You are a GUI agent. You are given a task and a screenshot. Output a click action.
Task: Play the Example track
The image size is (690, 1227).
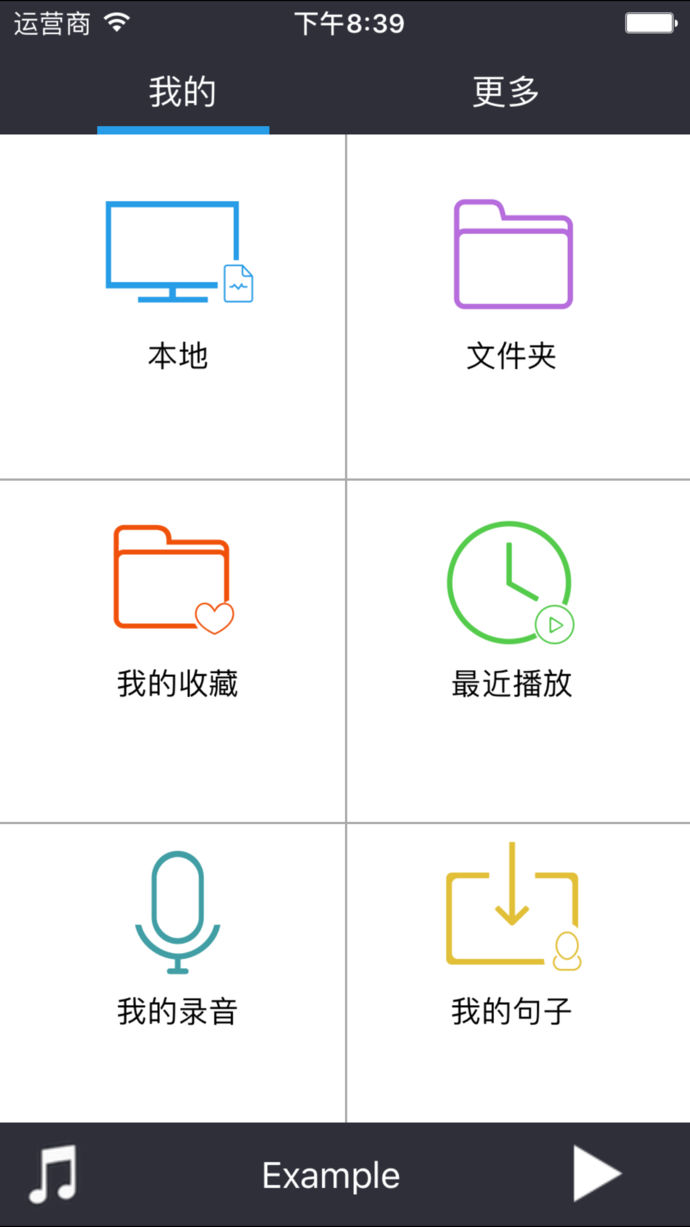point(596,1174)
